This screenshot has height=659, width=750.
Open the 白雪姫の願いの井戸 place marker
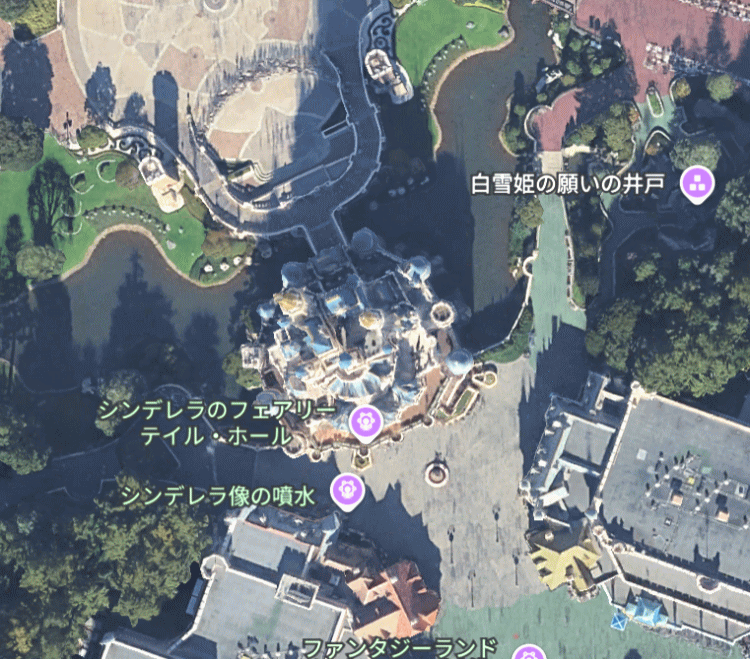pyautogui.click(x=696, y=183)
